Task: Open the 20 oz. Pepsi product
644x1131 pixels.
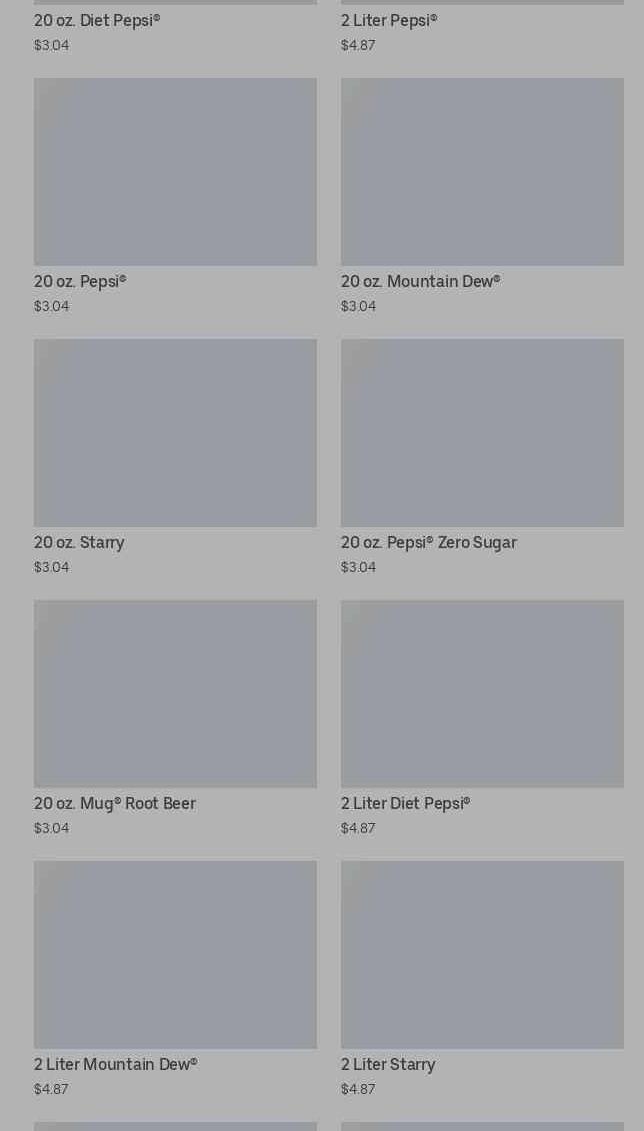Action: pyautogui.click(x=175, y=172)
